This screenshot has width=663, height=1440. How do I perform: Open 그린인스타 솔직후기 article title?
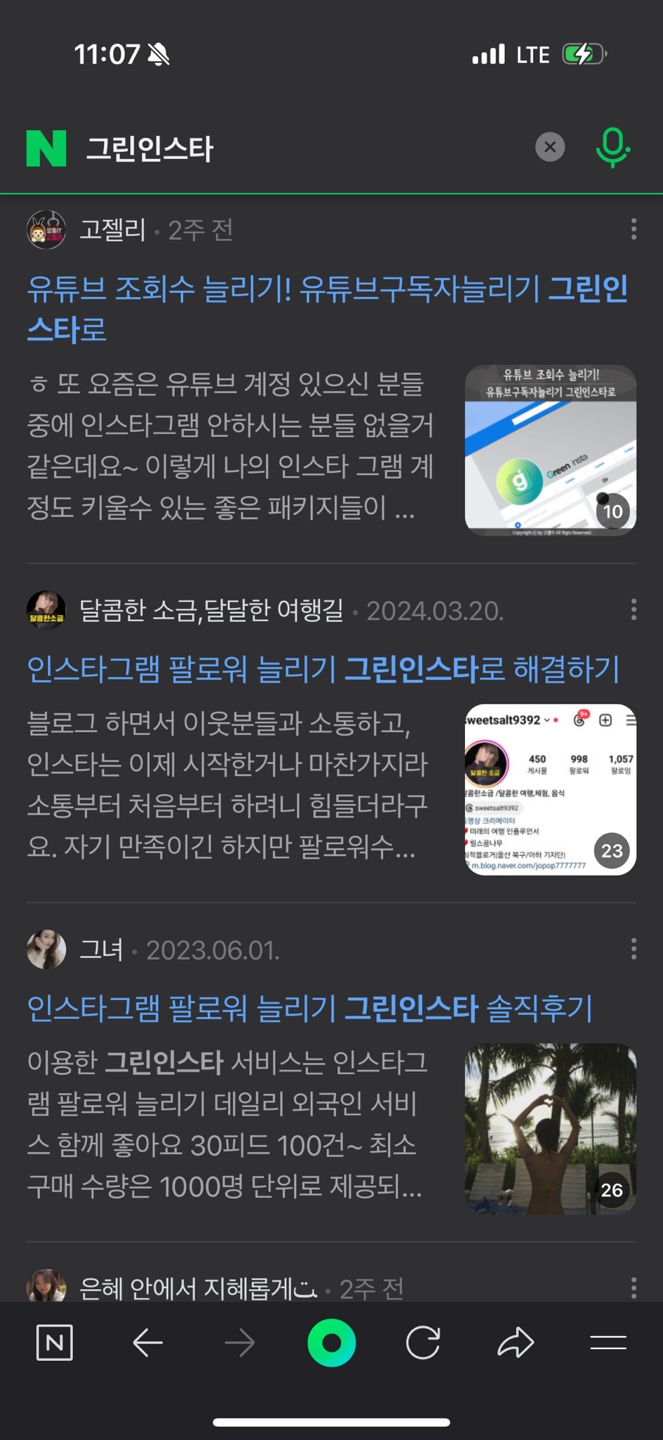(310, 1008)
